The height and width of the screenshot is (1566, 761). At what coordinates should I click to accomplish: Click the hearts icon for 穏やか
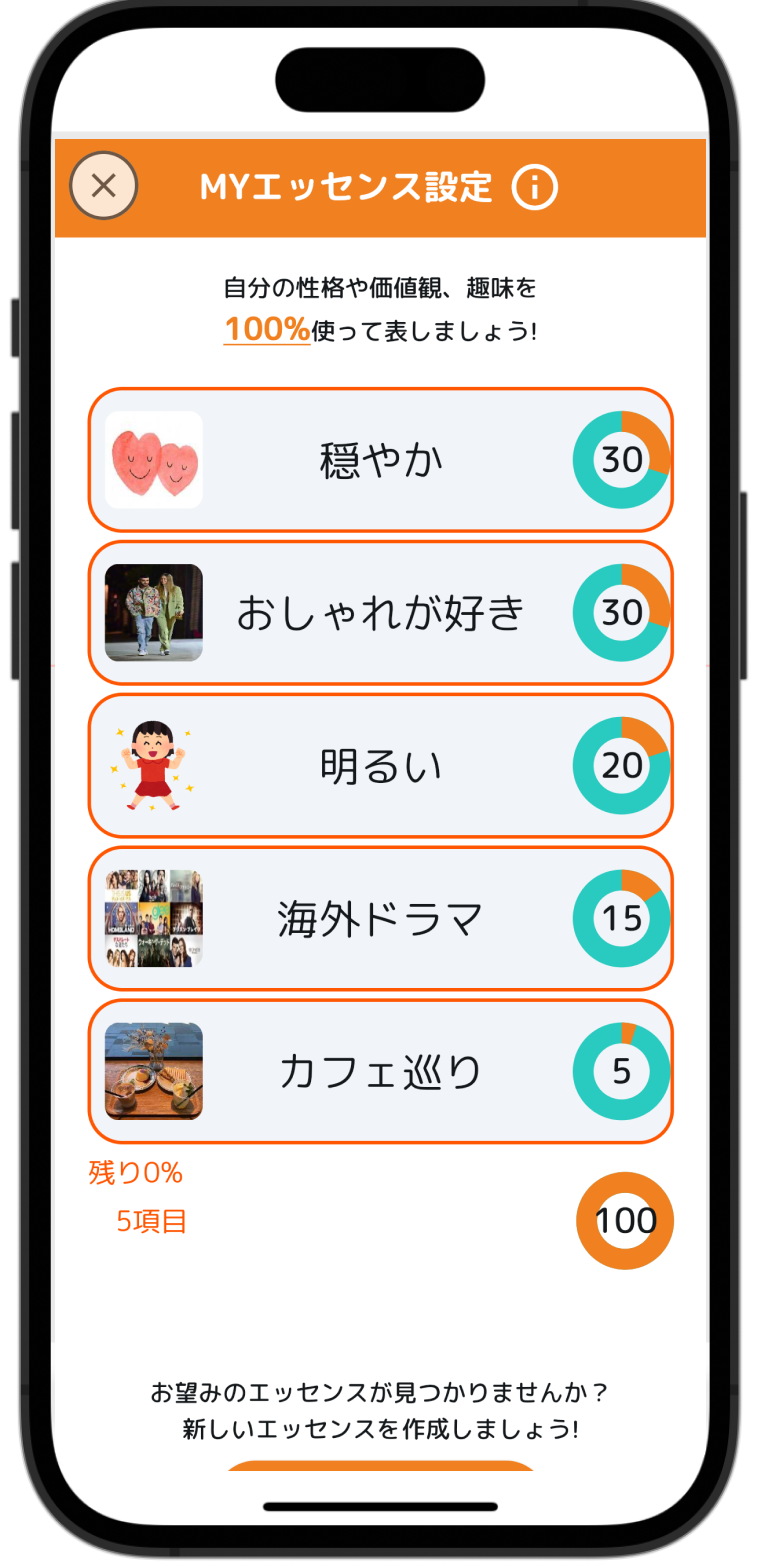[153, 460]
